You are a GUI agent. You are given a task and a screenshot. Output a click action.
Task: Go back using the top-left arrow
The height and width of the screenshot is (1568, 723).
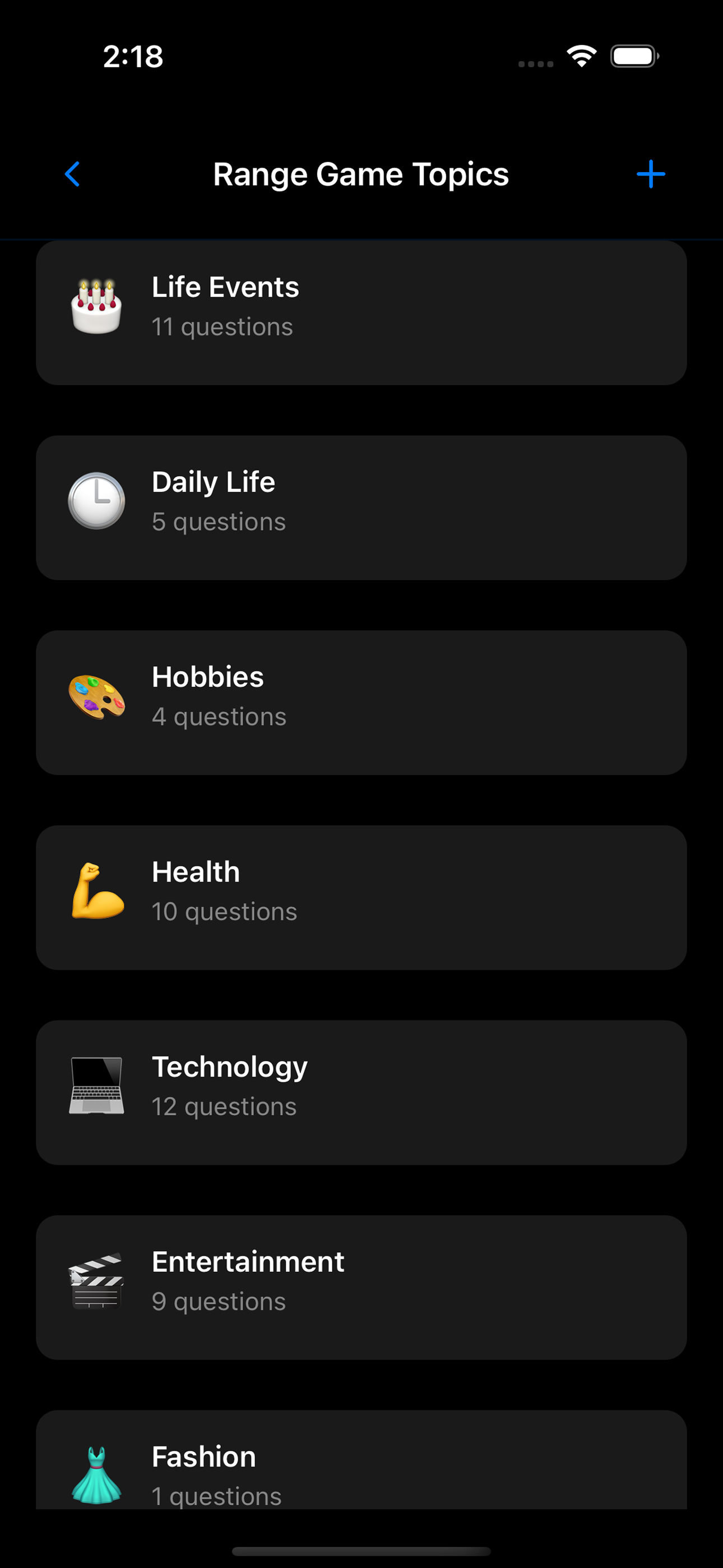tap(72, 174)
